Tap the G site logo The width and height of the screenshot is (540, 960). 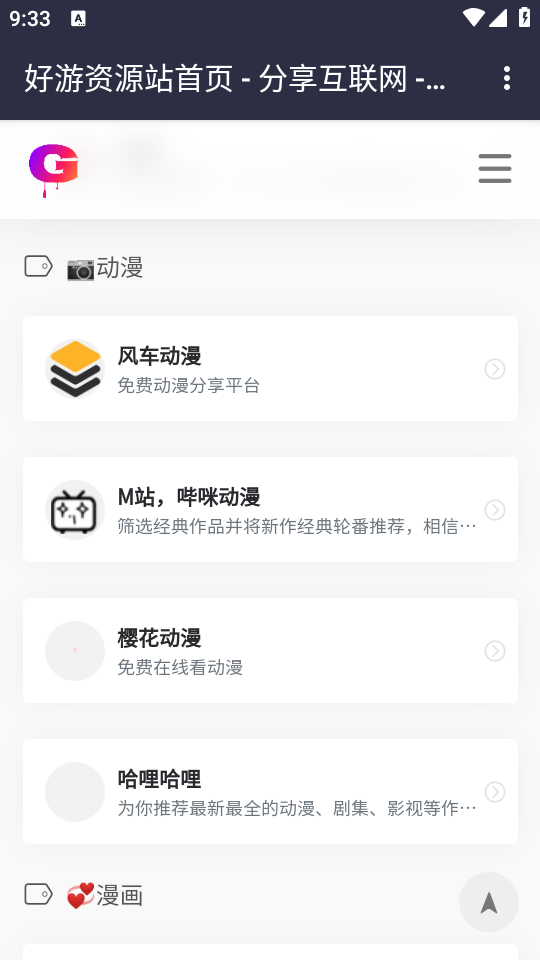54,170
